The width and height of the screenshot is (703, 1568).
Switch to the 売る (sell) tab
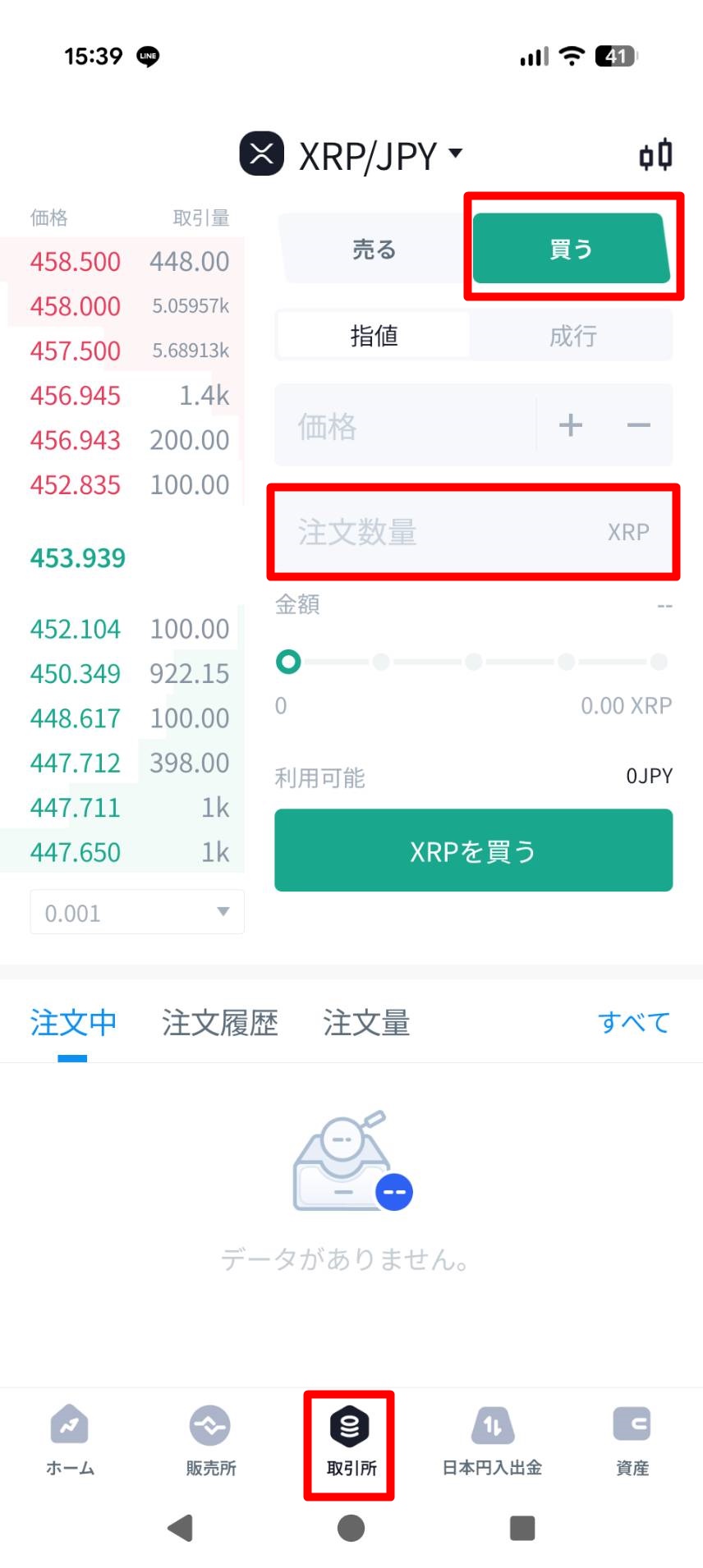point(374,249)
